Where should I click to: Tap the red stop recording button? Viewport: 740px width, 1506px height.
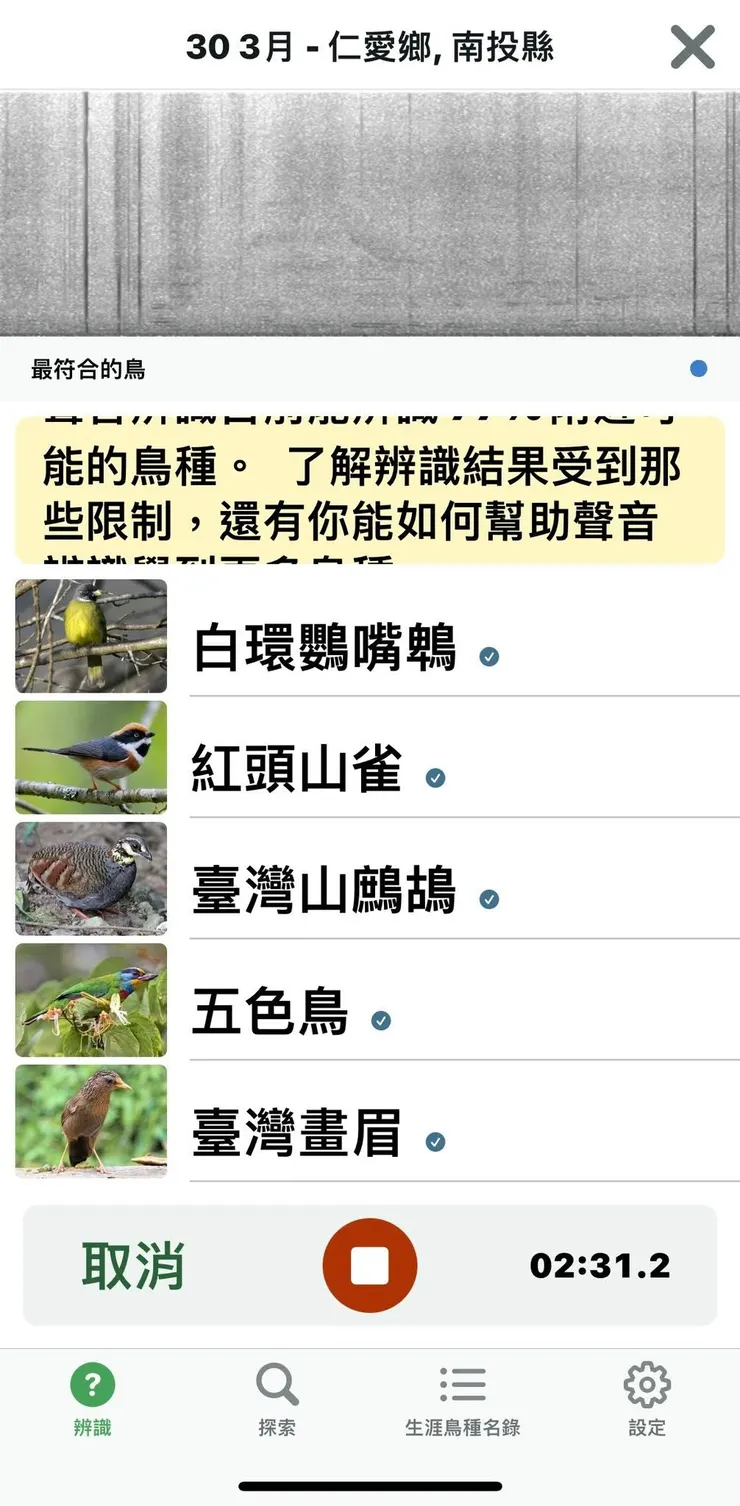tap(370, 1264)
